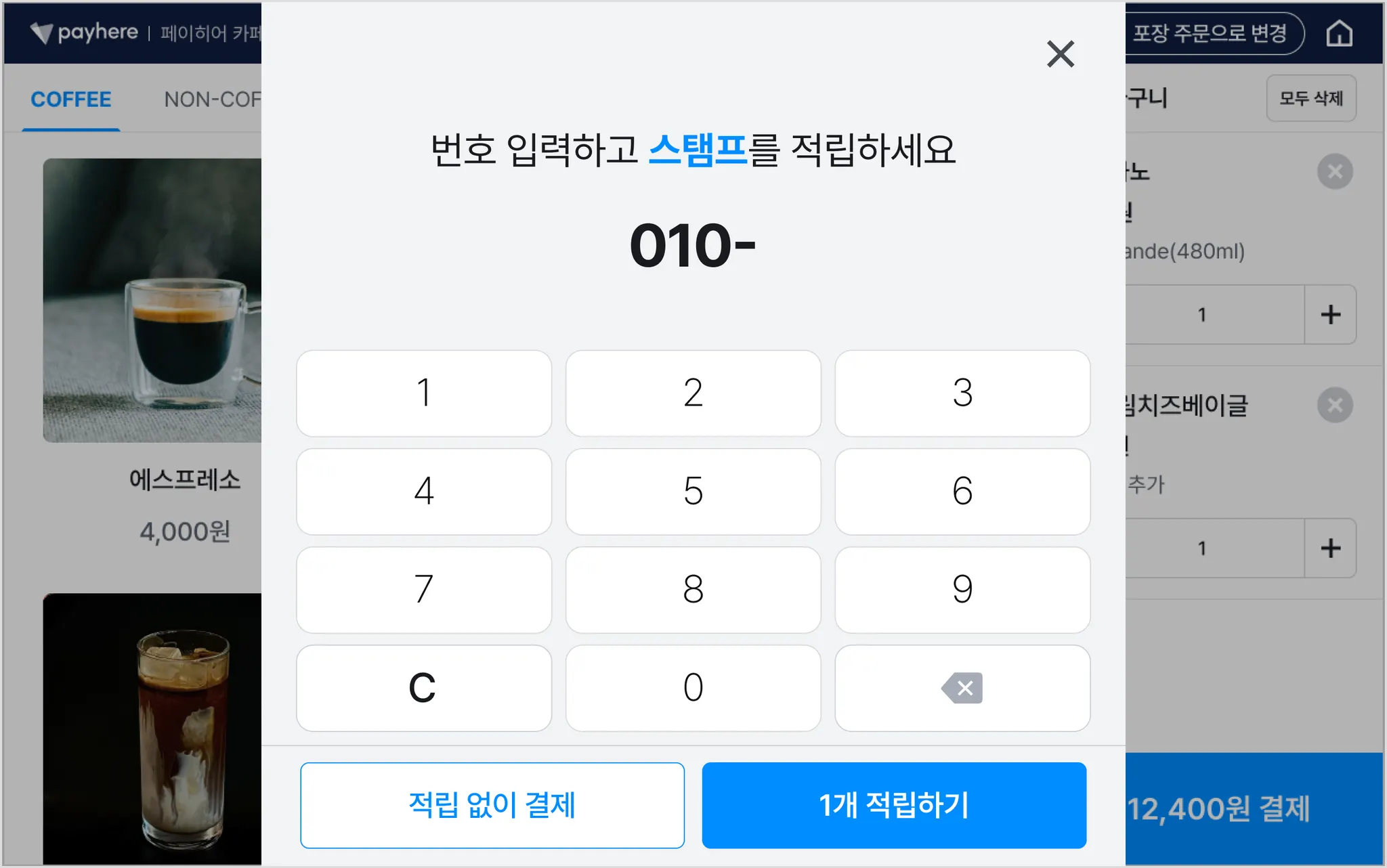Enter digit 0 on the keypad
This screenshot has width=1387, height=868.
(693, 688)
